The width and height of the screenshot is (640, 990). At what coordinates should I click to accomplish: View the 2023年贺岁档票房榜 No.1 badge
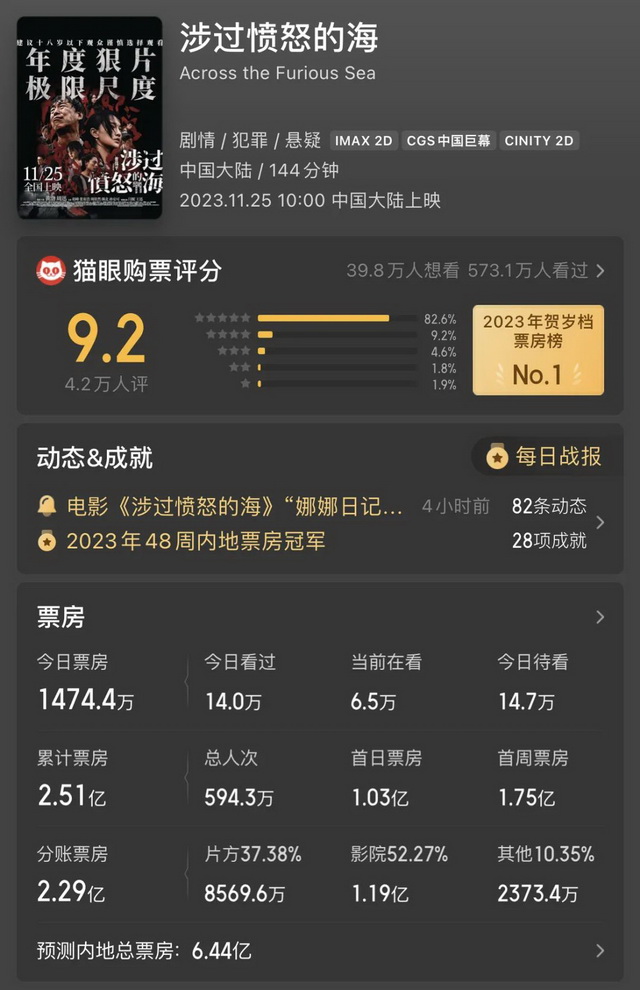(537, 350)
